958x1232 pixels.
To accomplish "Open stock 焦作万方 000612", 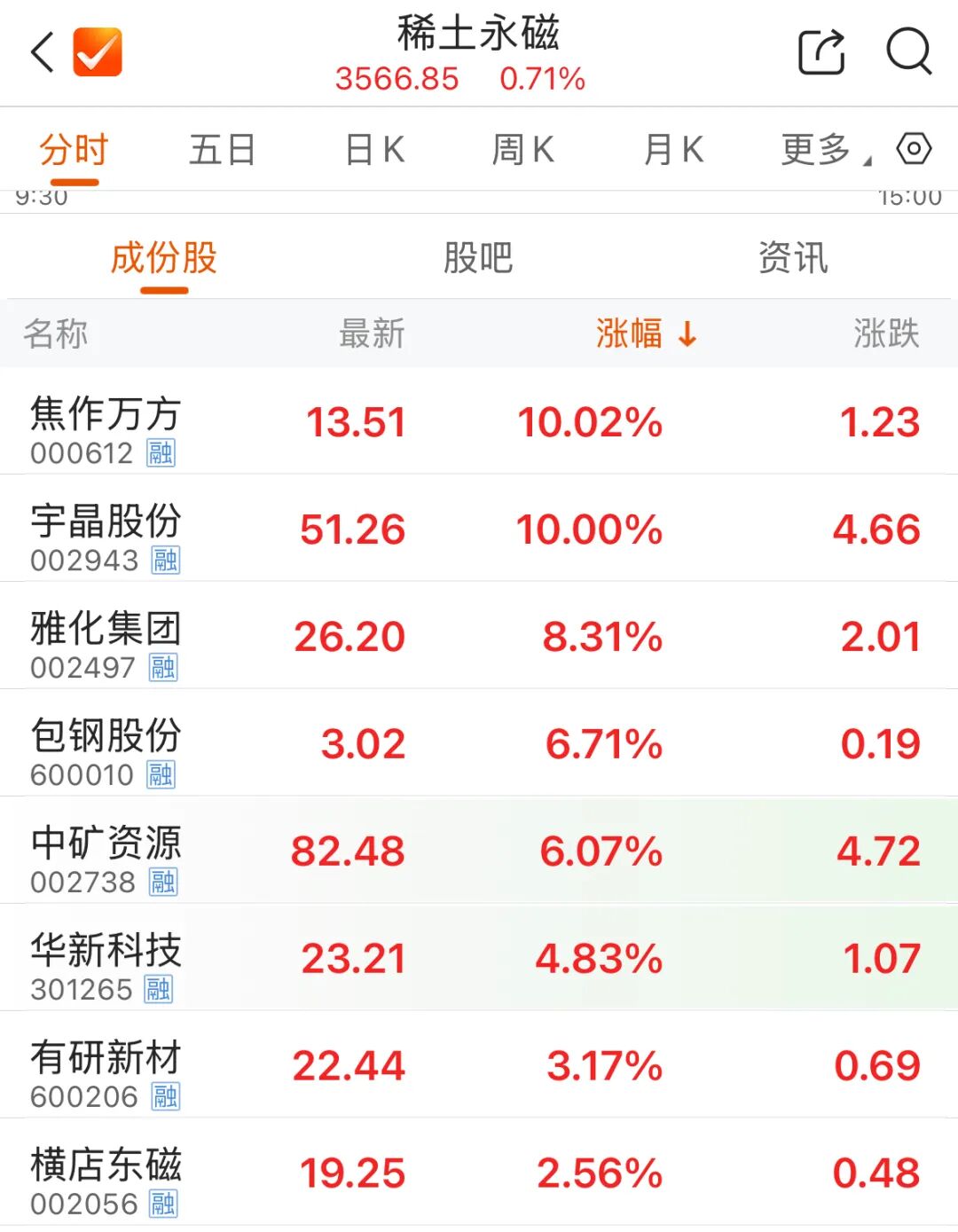I will point(106,428).
